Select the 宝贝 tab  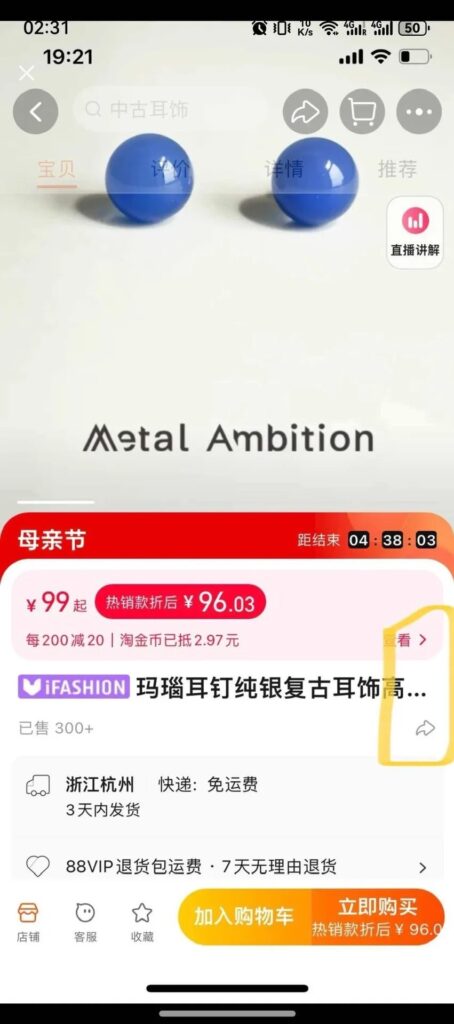click(x=57, y=170)
